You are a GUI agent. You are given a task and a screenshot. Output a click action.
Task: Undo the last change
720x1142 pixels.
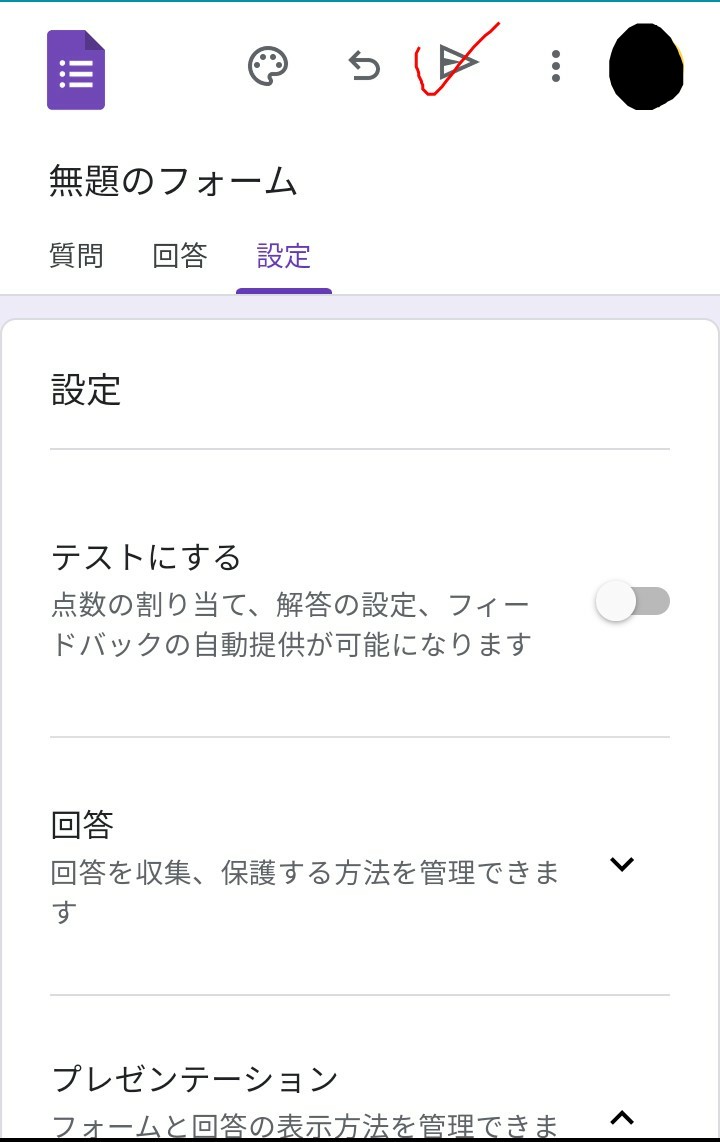coord(364,66)
